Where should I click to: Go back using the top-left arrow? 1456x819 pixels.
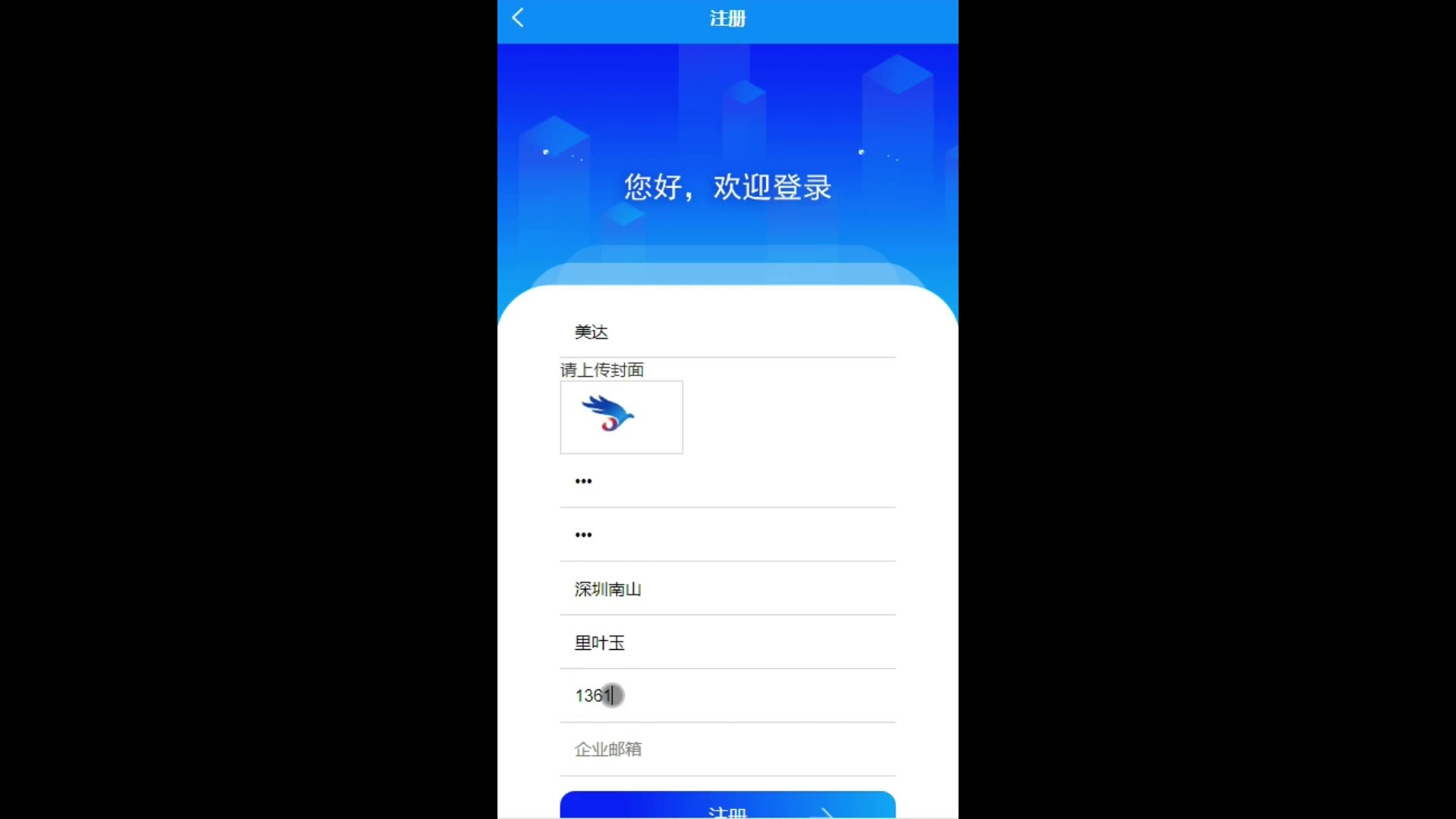click(x=518, y=18)
